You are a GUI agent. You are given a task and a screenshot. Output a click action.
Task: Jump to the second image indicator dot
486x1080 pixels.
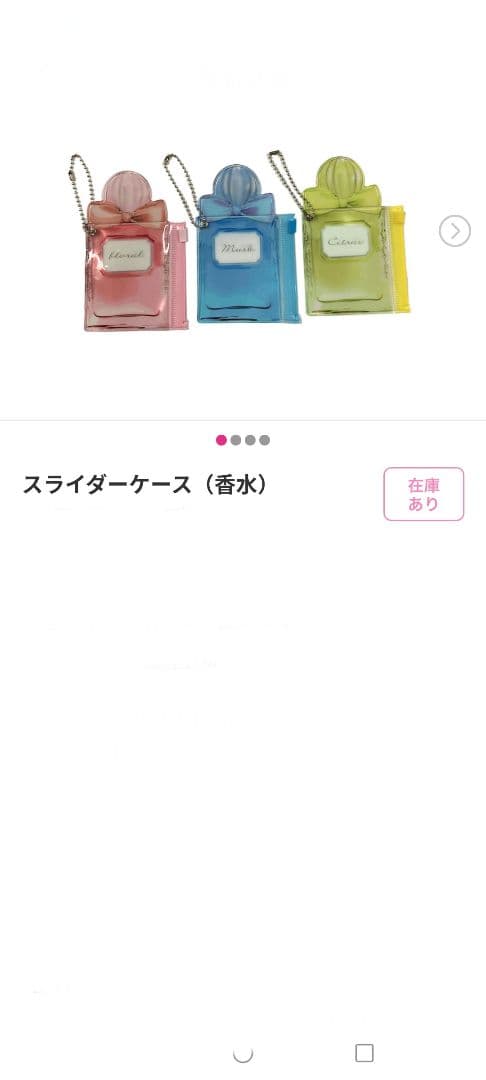(235, 440)
